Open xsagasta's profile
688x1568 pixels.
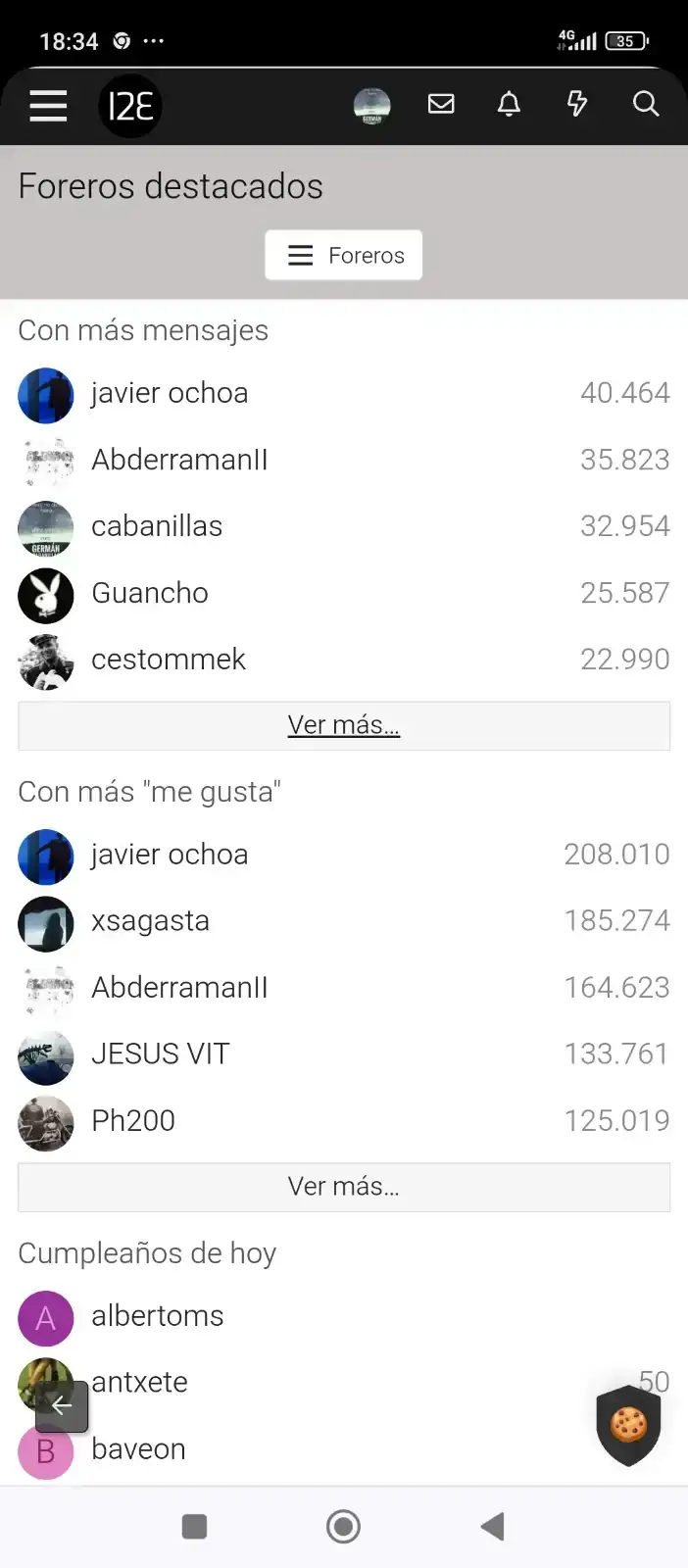coord(150,921)
